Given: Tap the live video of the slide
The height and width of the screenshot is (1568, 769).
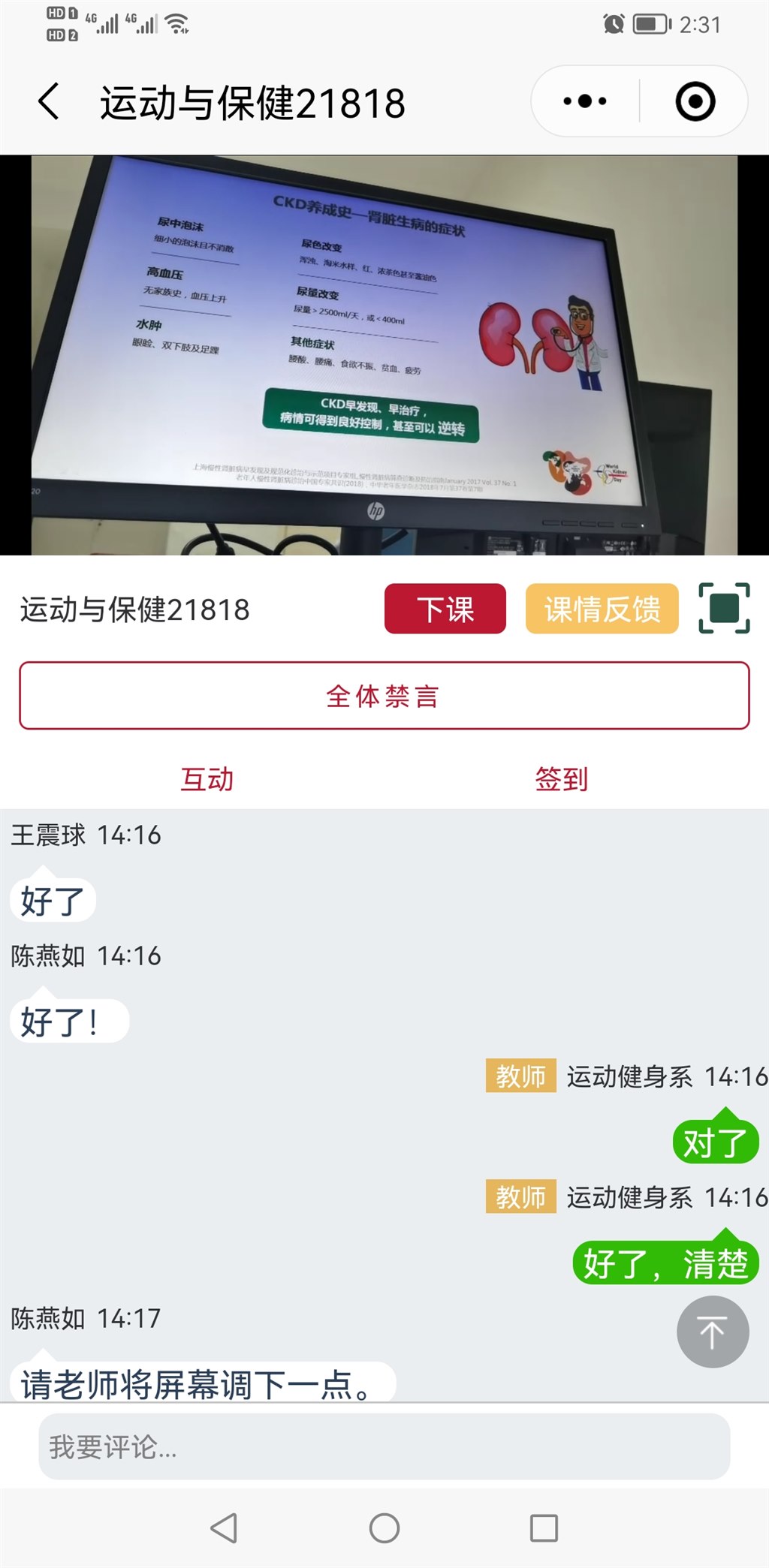Looking at the screenshot, I should click(x=384, y=355).
